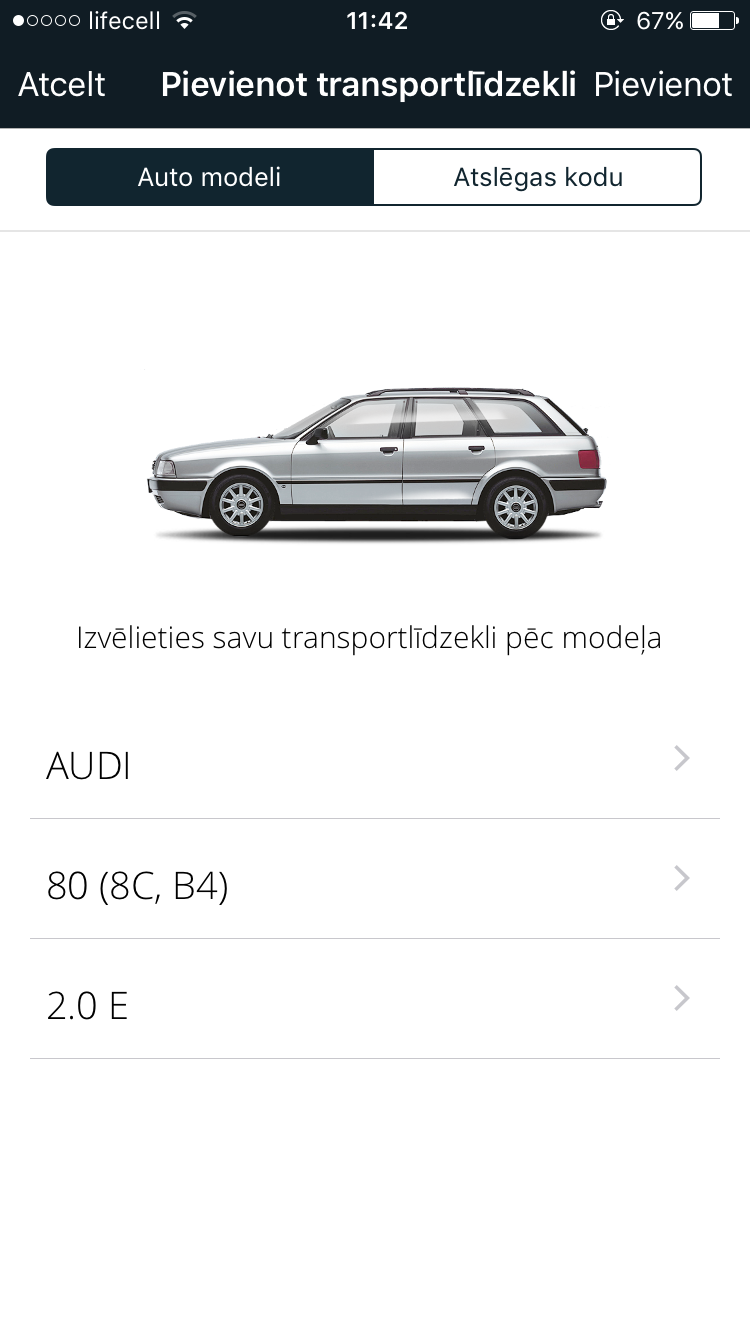Tap Pievienot to add the vehicle
This screenshot has width=750, height=1334.
click(x=662, y=85)
